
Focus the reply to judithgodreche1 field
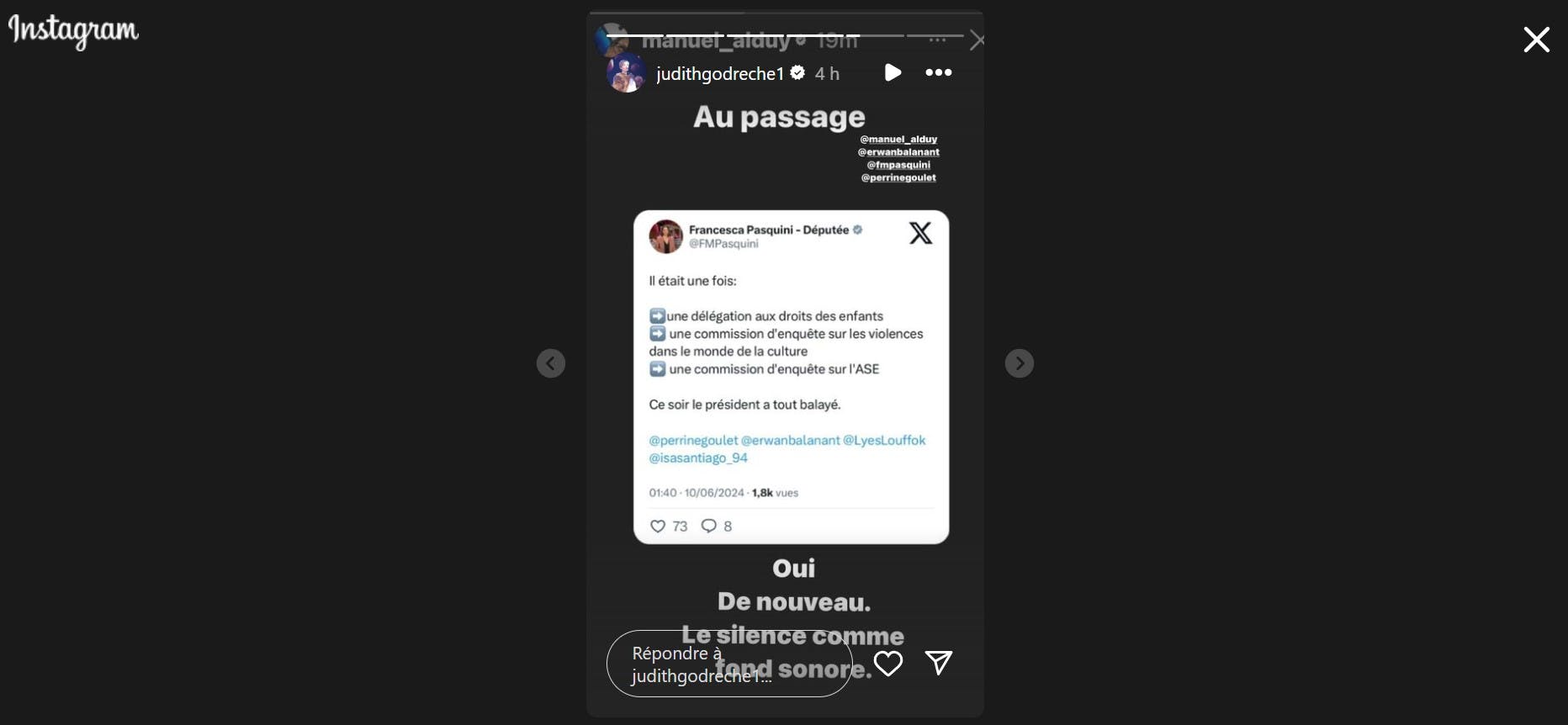click(728, 664)
